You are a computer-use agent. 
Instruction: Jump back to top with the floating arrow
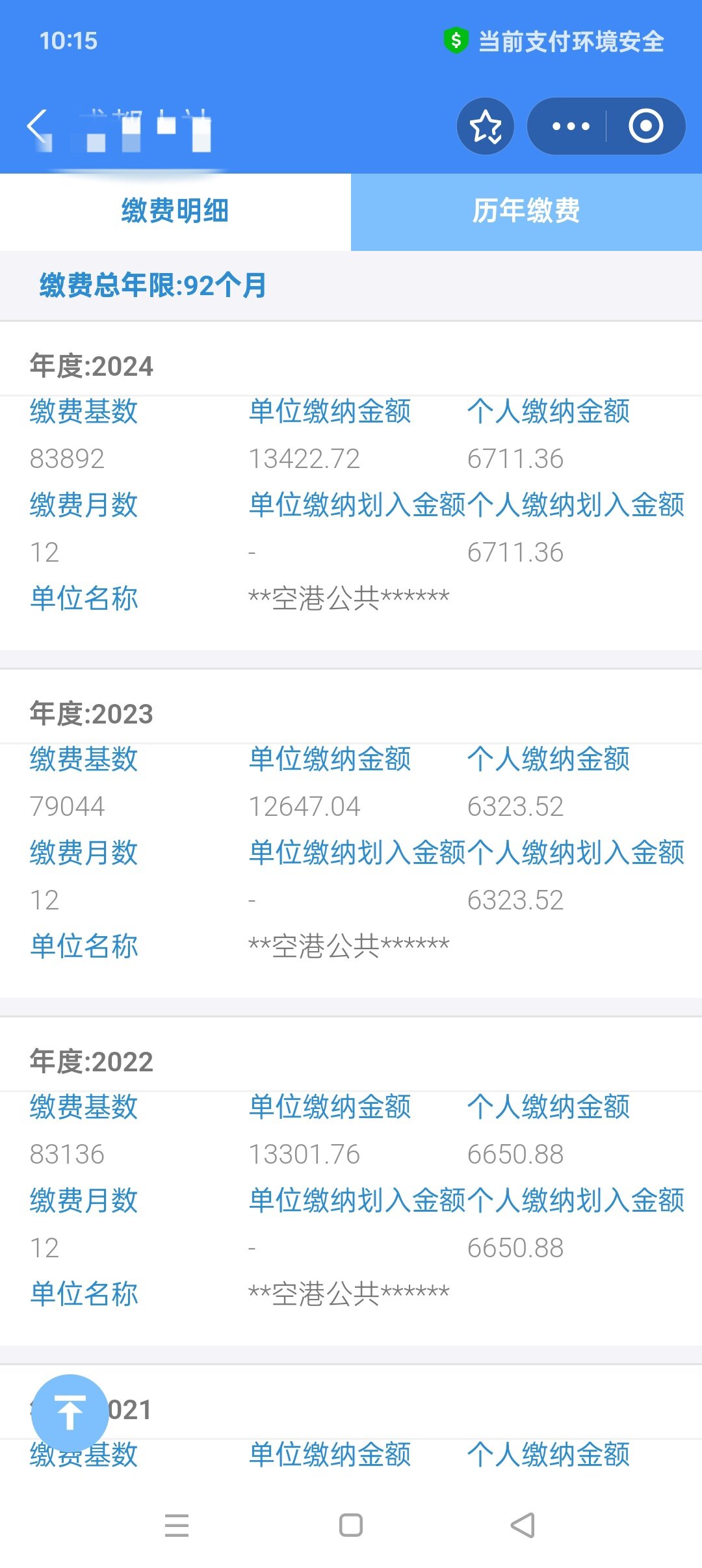[70, 1413]
